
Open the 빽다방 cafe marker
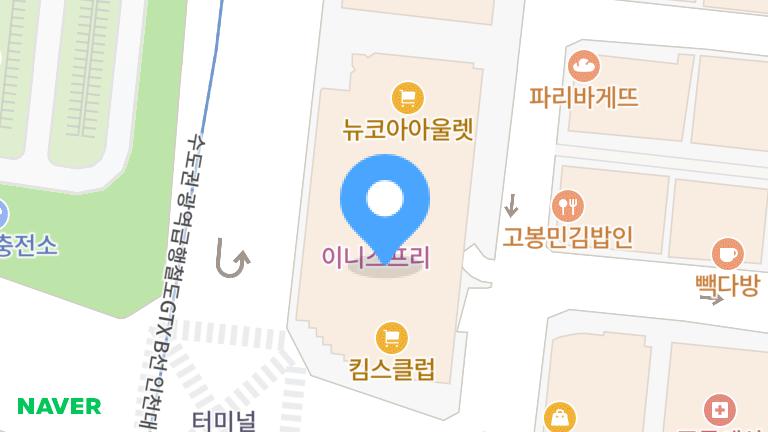[x=727, y=254]
